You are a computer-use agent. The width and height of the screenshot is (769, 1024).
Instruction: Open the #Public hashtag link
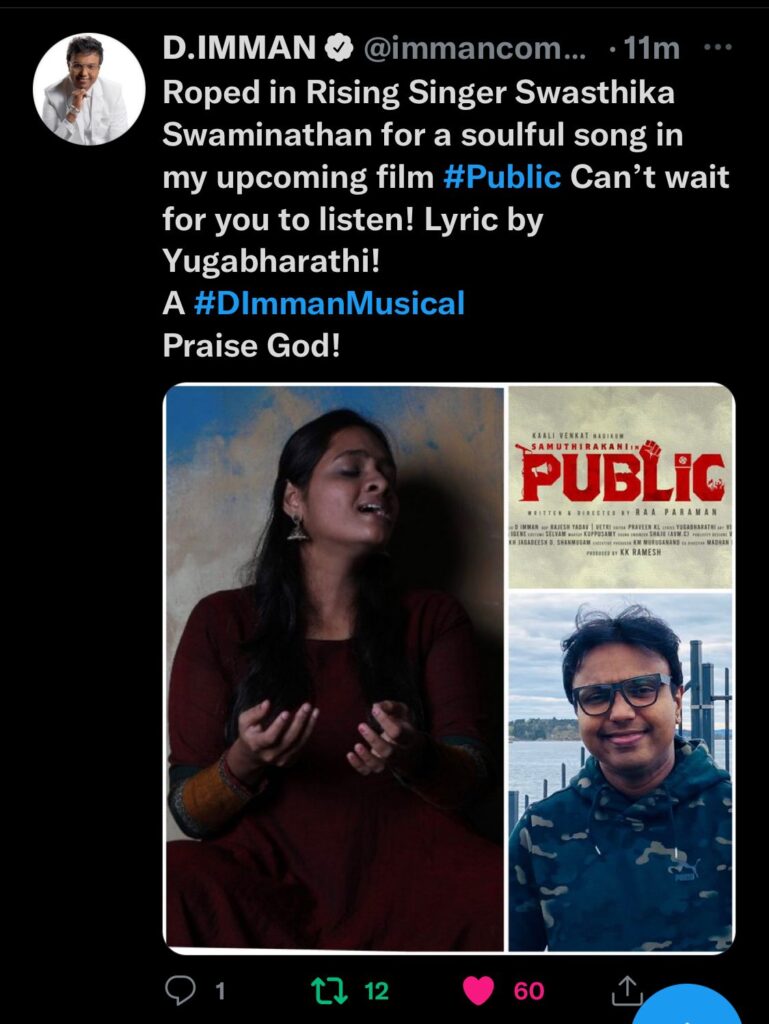pyautogui.click(x=502, y=177)
